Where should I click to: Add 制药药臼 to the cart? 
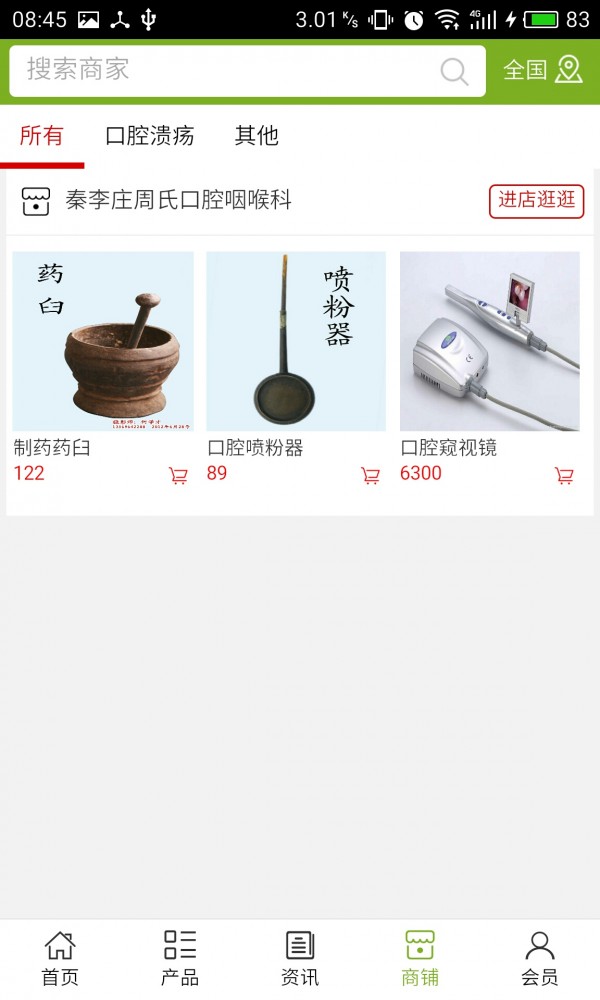point(178,476)
